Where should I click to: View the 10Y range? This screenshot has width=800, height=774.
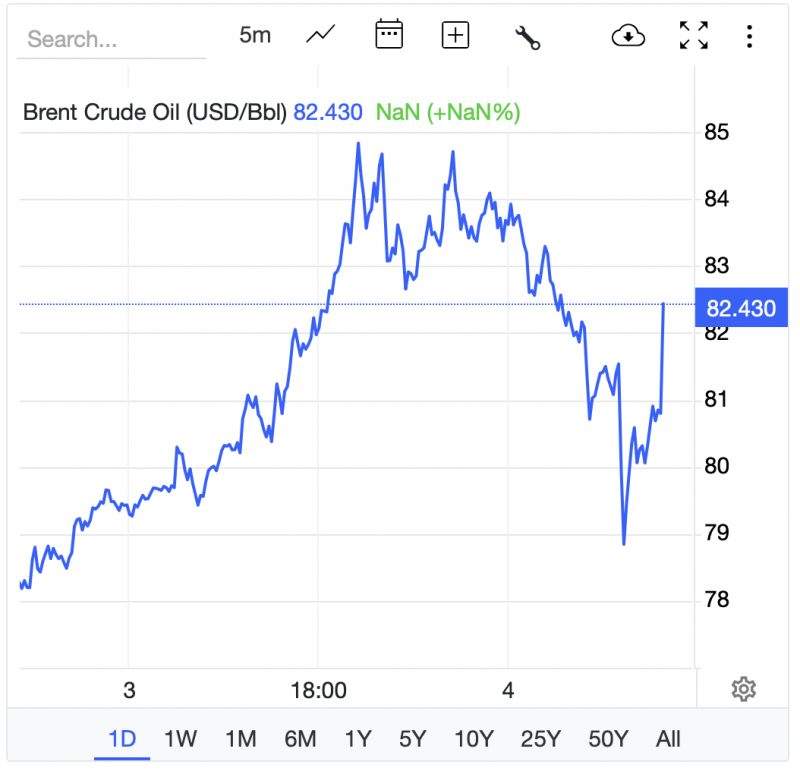(x=473, y=739)
